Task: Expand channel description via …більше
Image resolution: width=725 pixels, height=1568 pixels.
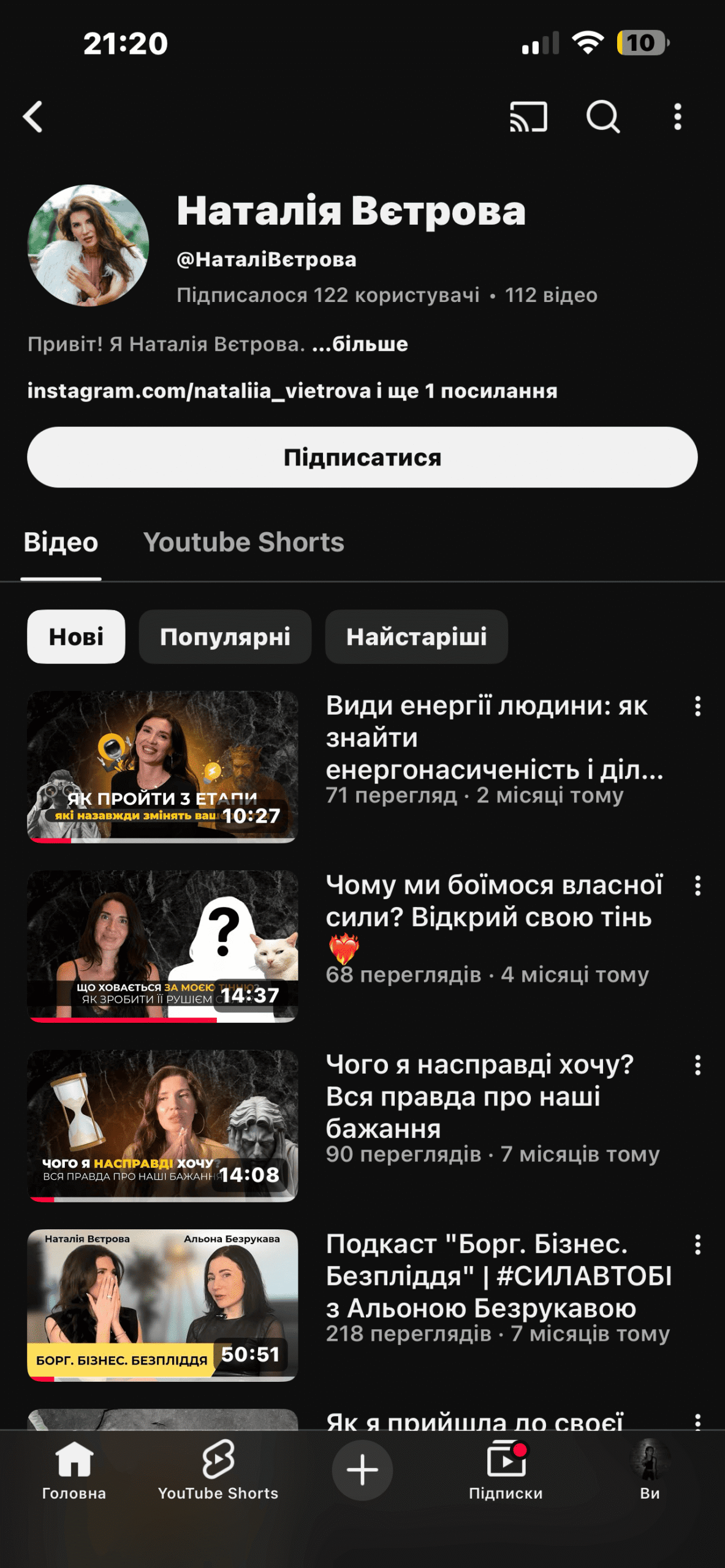Action: (x=360, y=344)
